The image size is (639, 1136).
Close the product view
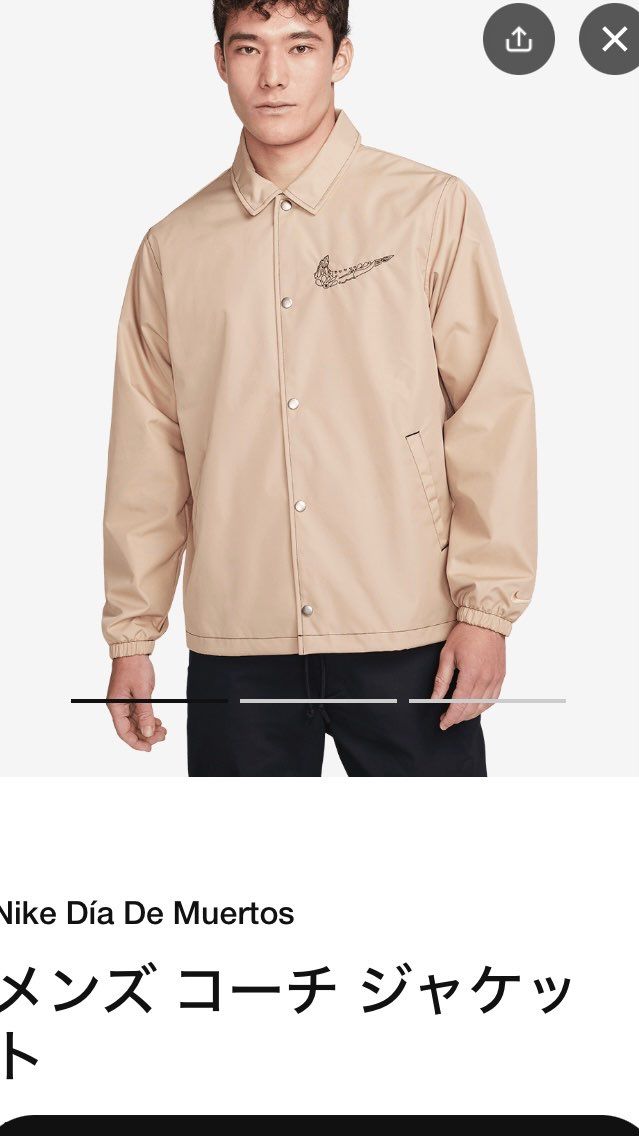click(612, 40)
